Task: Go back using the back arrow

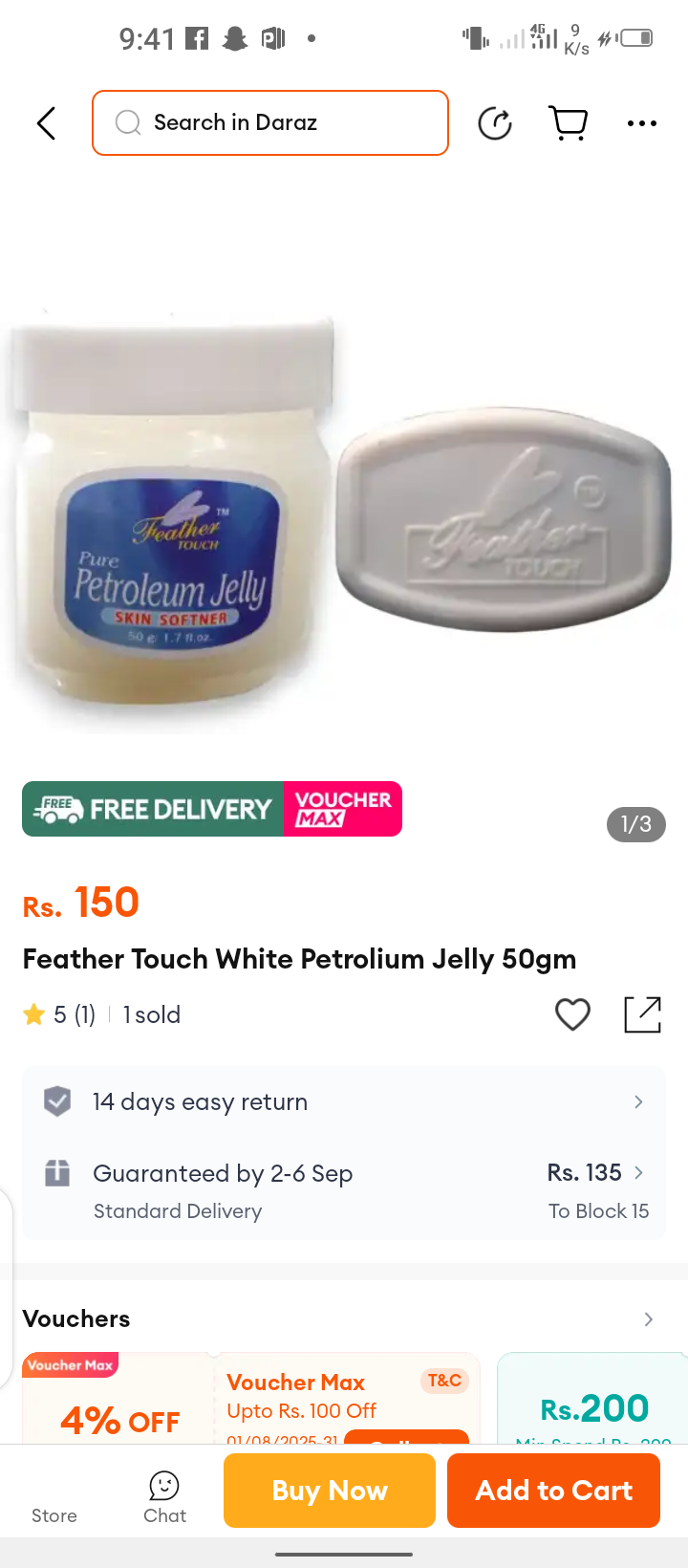Action: pyautogui.click(x=46, y=123)
